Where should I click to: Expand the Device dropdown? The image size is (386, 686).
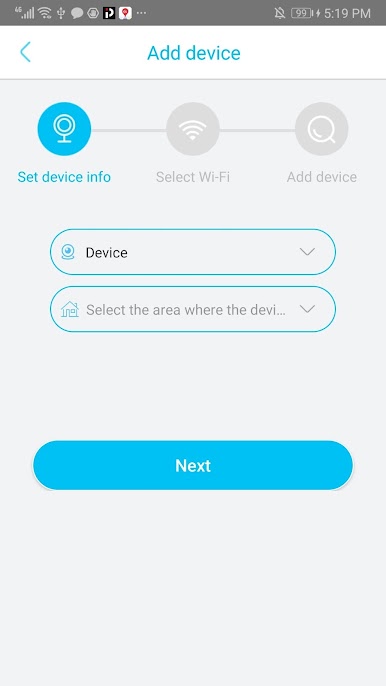193,252
